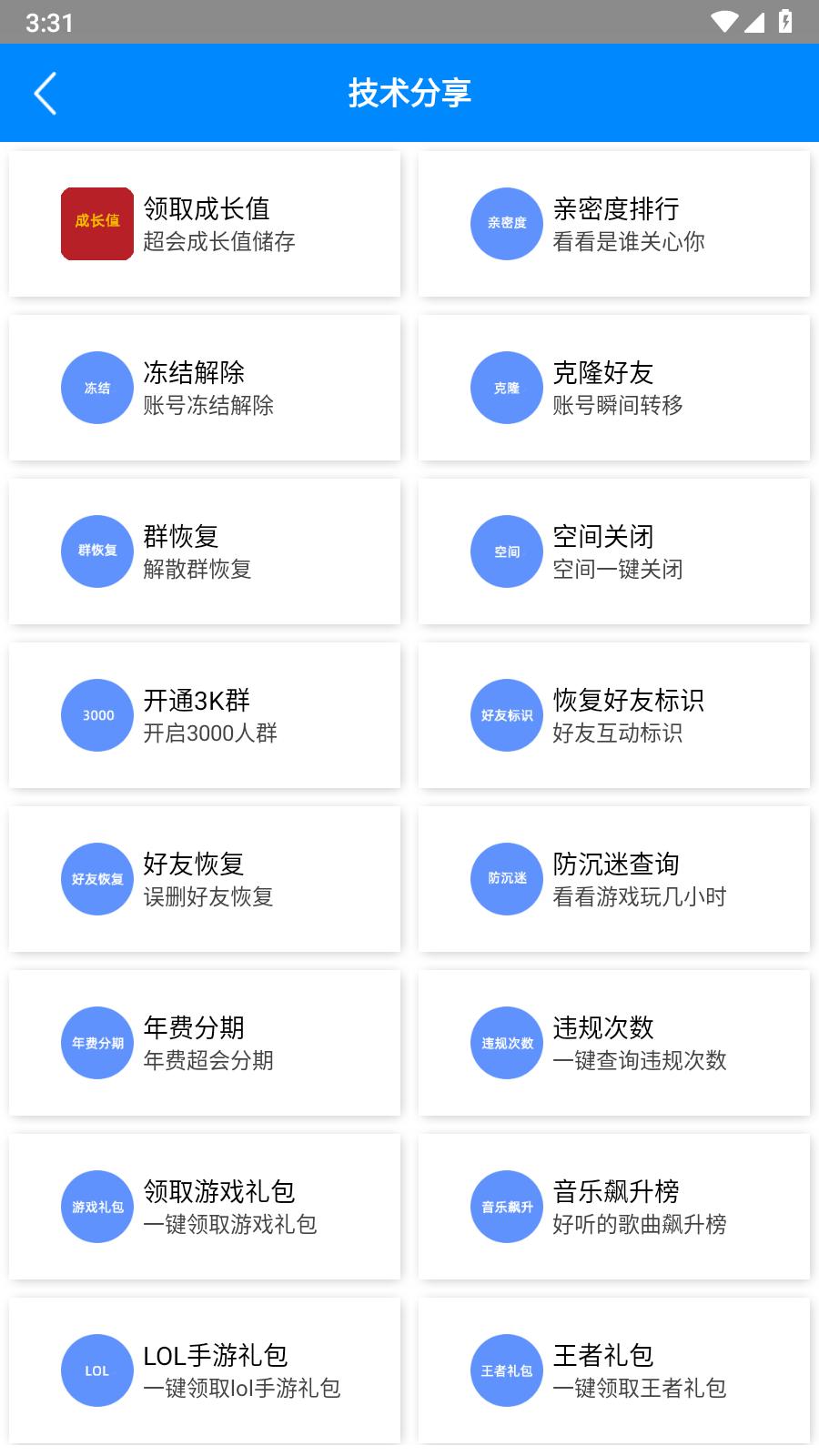Open the 空间关闭 card
819x1456 pixels.
point(614,551)
